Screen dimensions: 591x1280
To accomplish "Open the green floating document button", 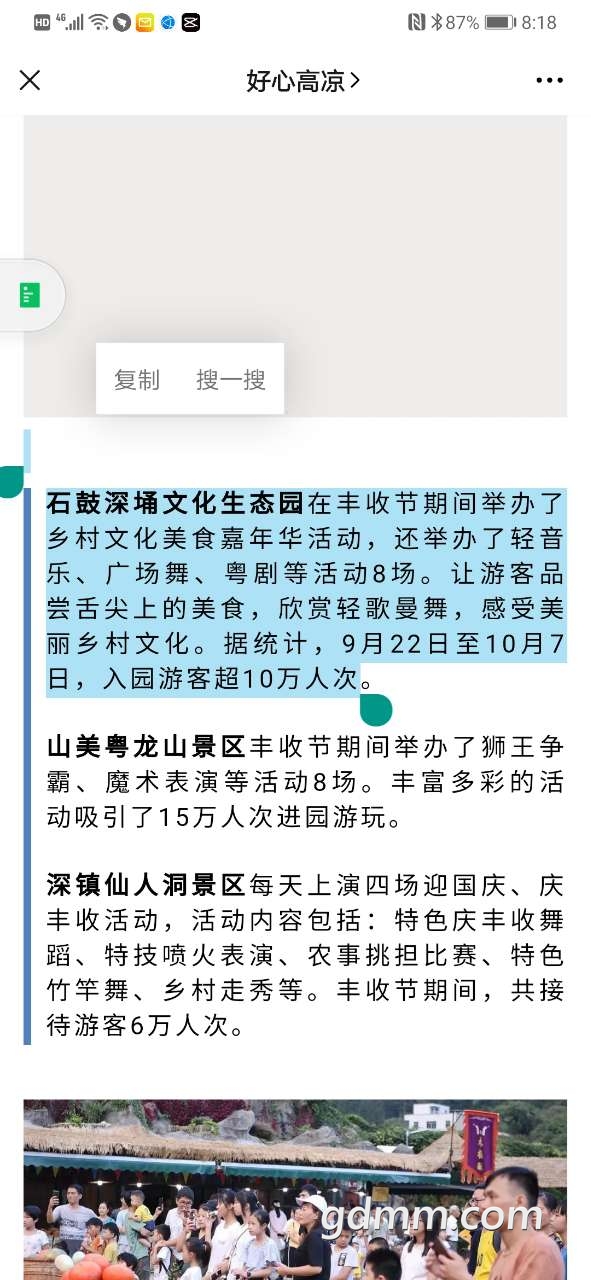I will tap(30, 295).
